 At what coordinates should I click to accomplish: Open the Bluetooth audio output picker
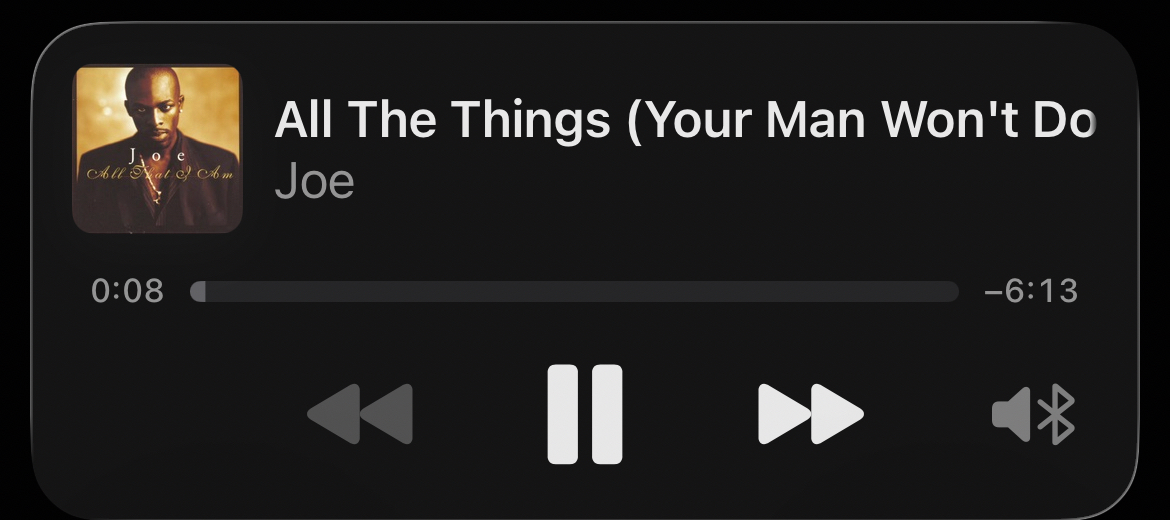coord(1033,414)
